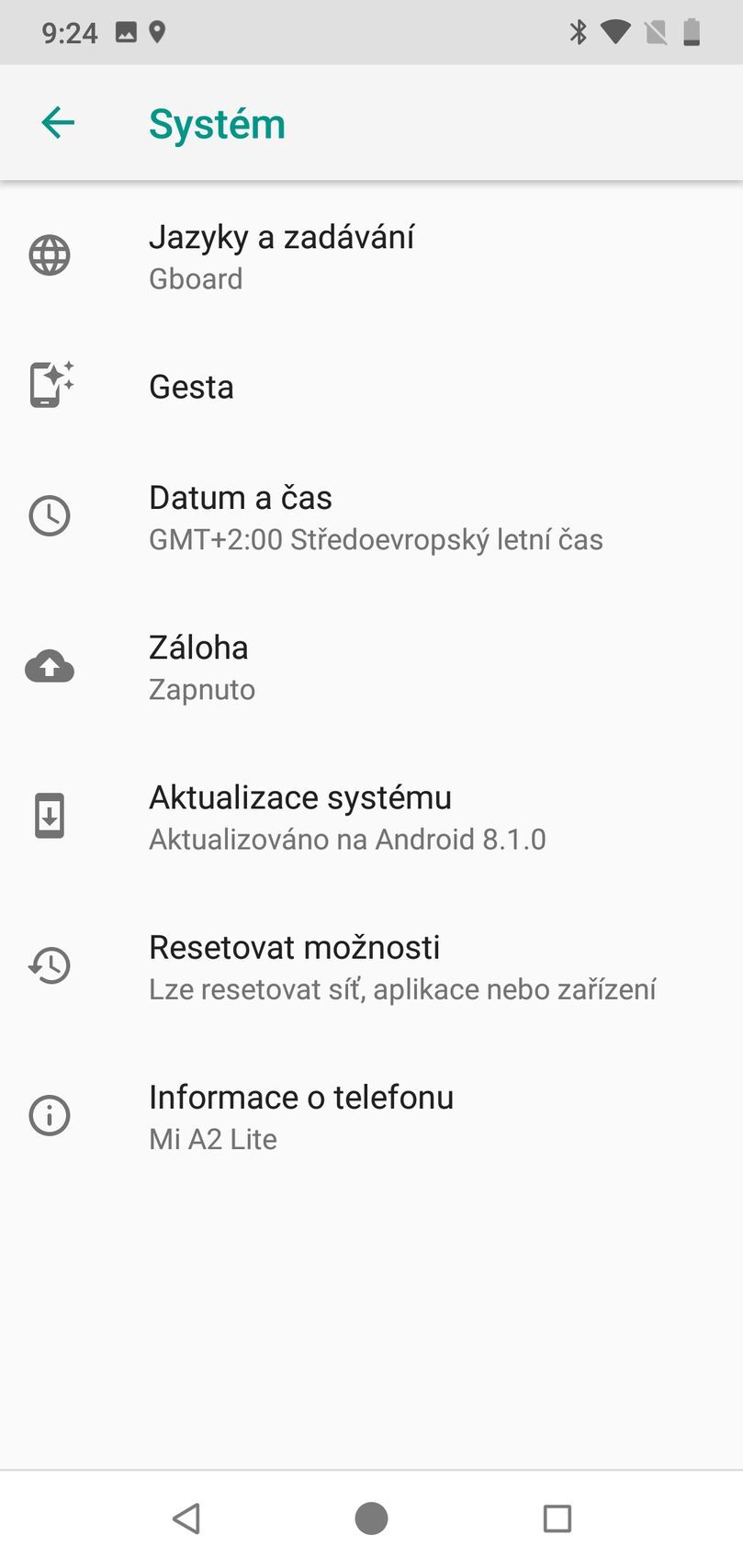Image resolution: width=743 pixels, height=1568 pixels.
Task: Tap the recent apps square navigation button
Action: pos(557,1518)
